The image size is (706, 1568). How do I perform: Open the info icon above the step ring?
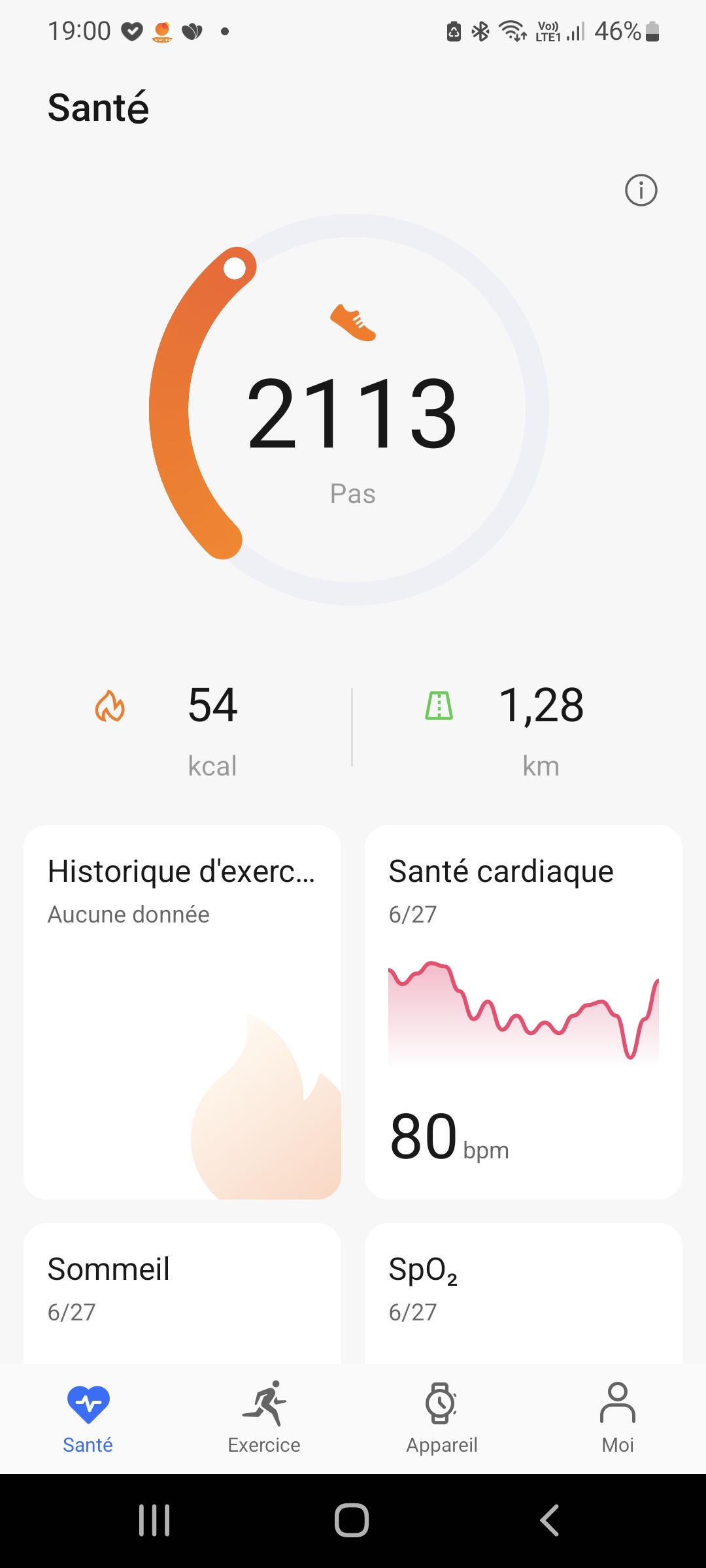coord(641,191)
